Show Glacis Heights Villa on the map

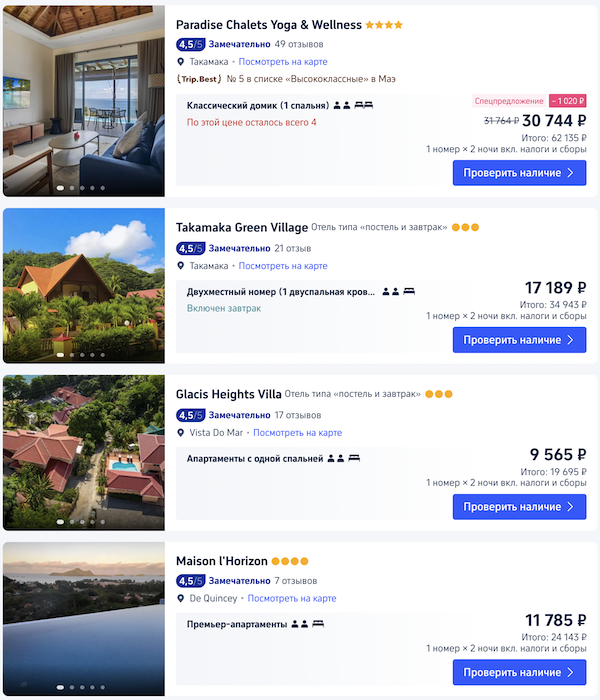pos(297,433)
